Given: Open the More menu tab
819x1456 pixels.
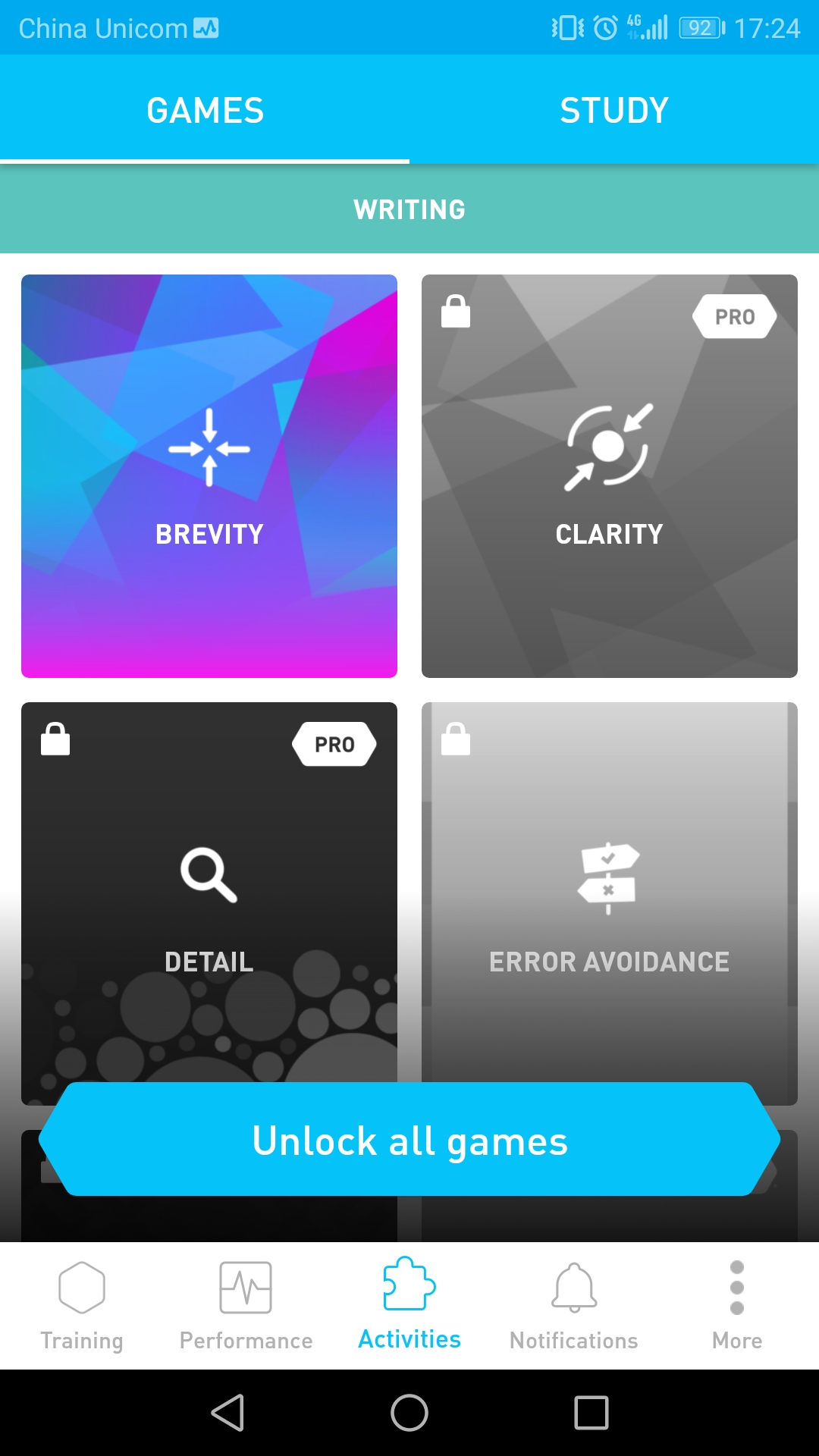Looking at the screenshot, I should [736, 1306].
